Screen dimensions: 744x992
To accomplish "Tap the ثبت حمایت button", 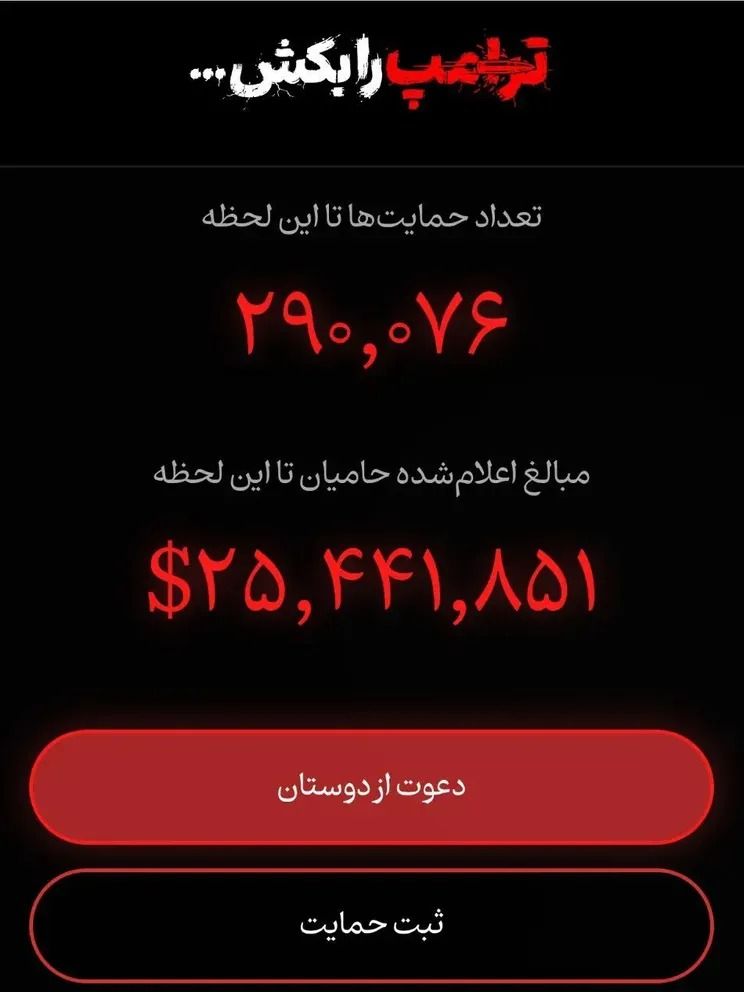I will point(371,924).
